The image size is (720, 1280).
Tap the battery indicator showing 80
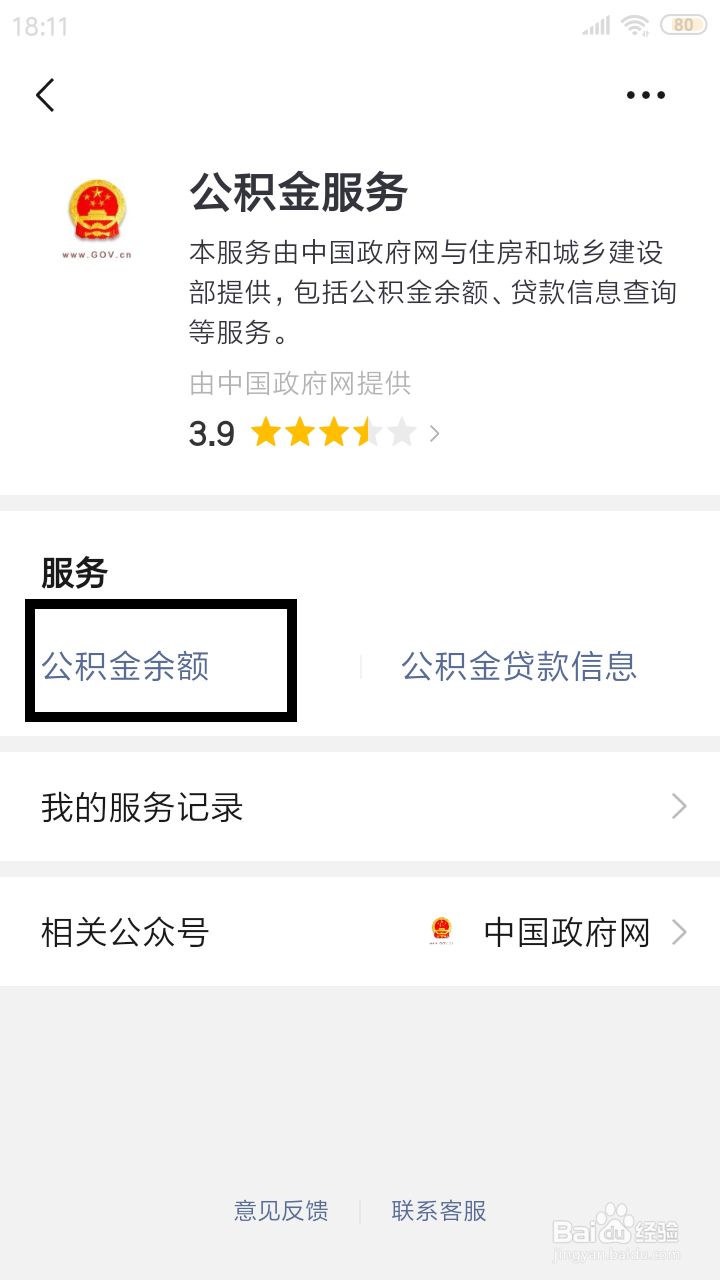click(x=685, y=23)
